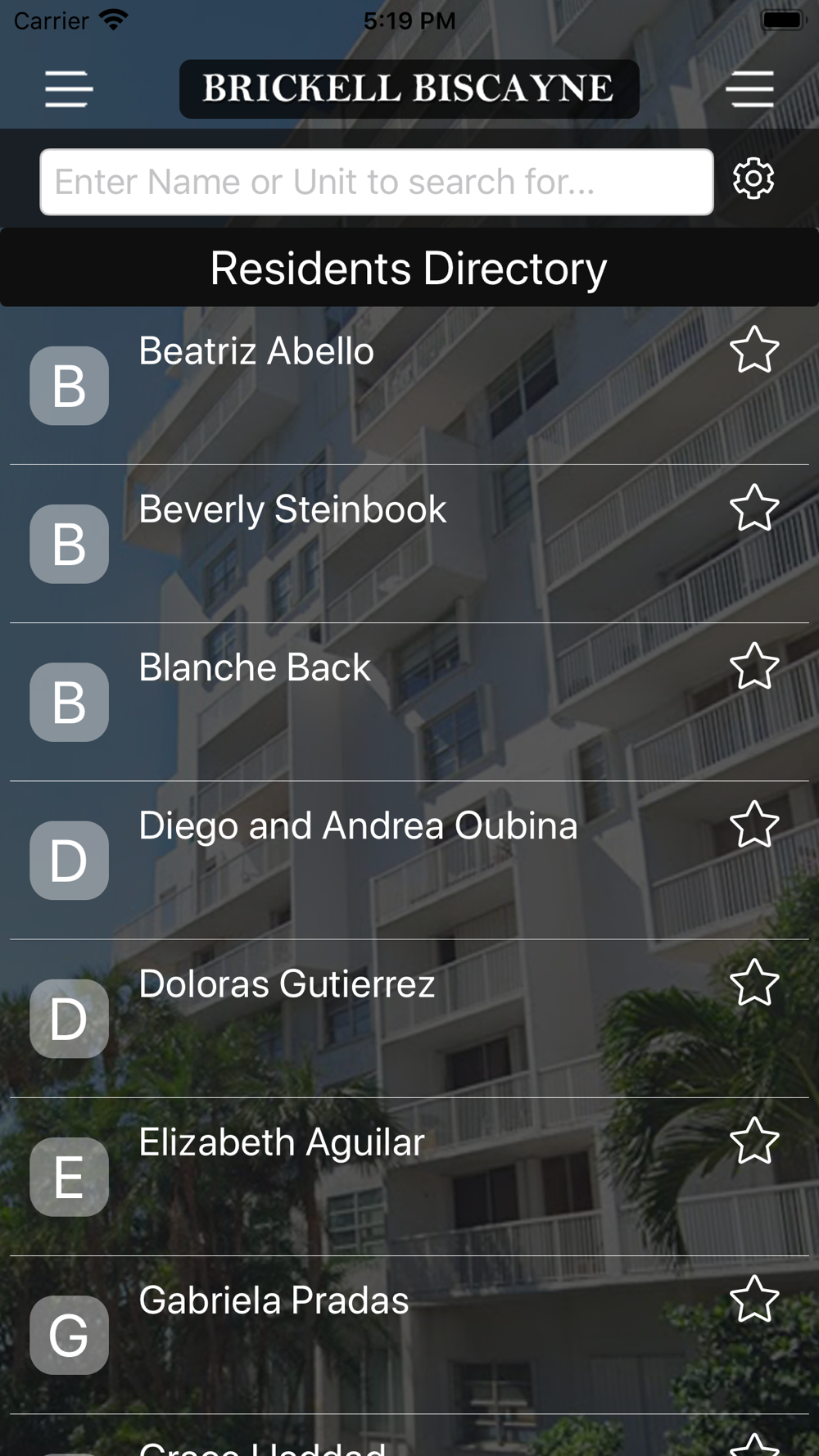Open Gabriela Pradas's resident entry
This screenshot has width=819, height=1456.
click(274, 1300)
